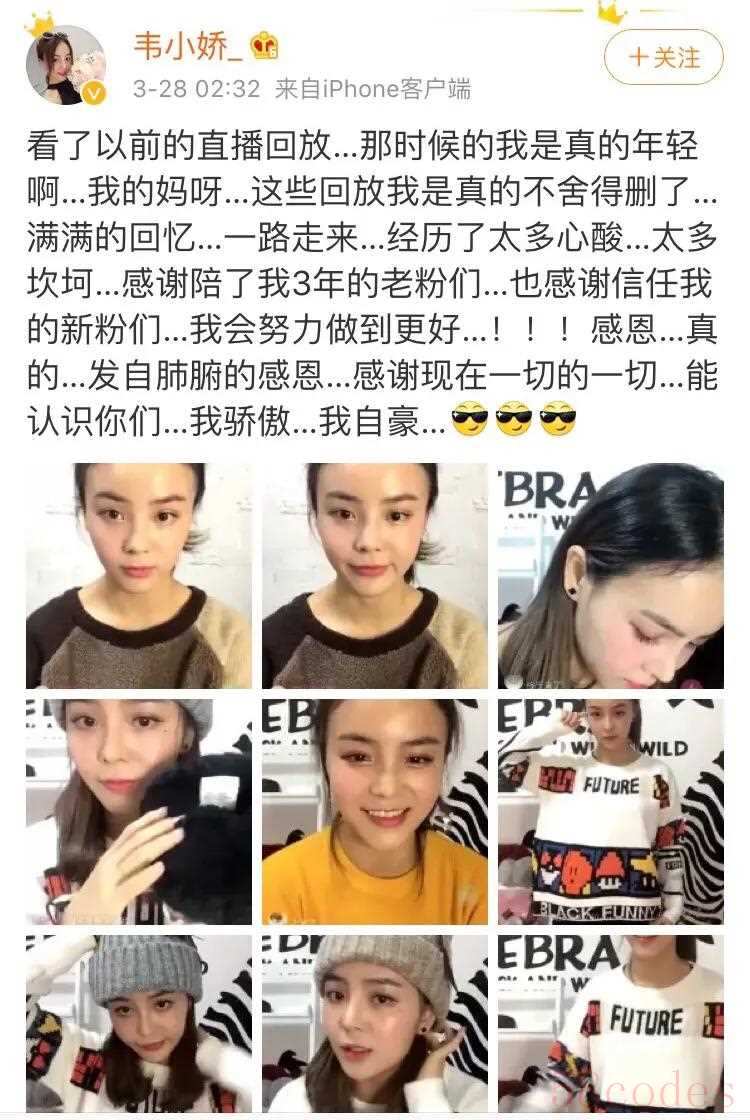Viewport: 750px width, 1120px height.
Task: Open the photo with the yellow top
Action: click(x=375, y=811)
